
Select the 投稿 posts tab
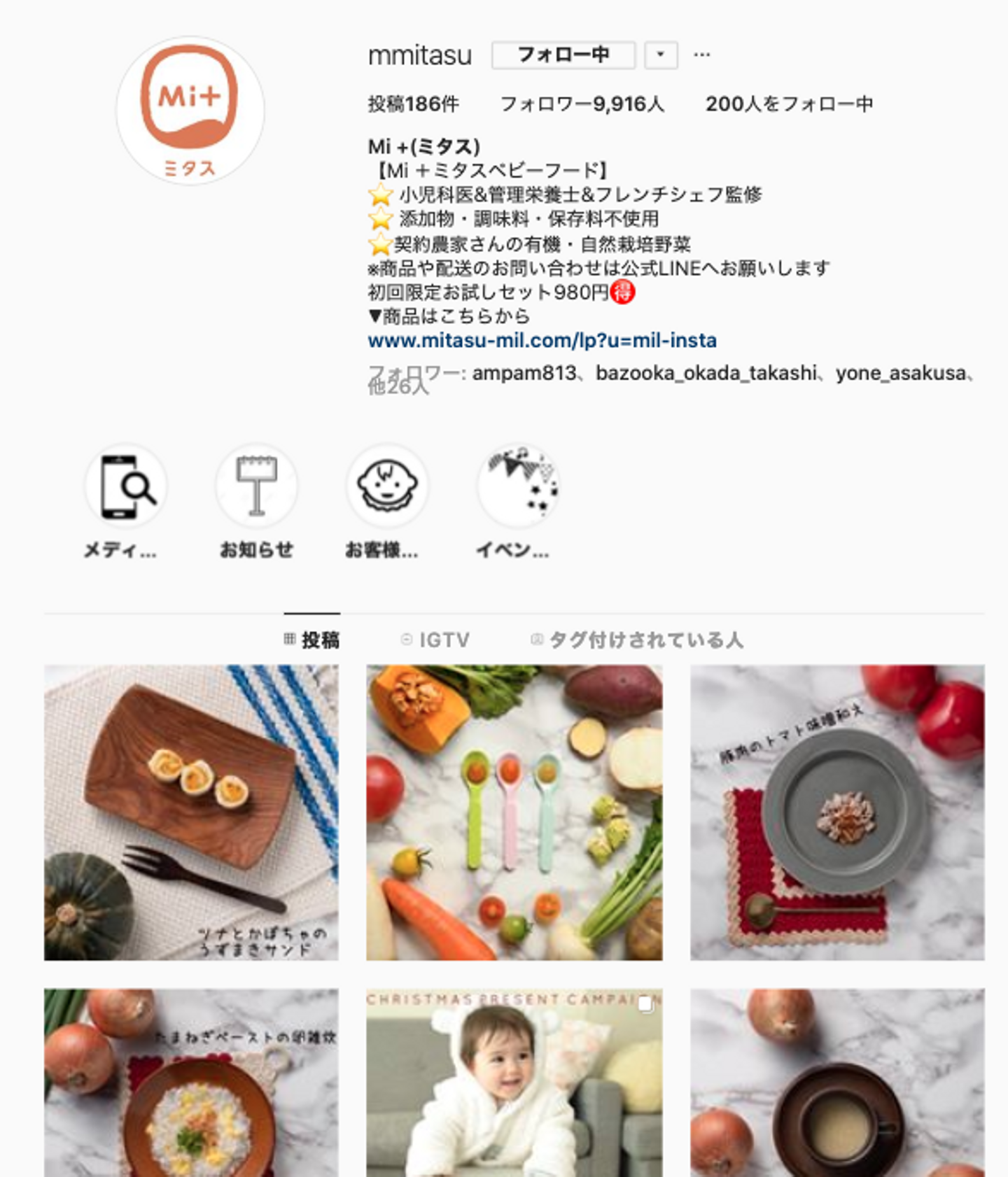pos(312,640)
